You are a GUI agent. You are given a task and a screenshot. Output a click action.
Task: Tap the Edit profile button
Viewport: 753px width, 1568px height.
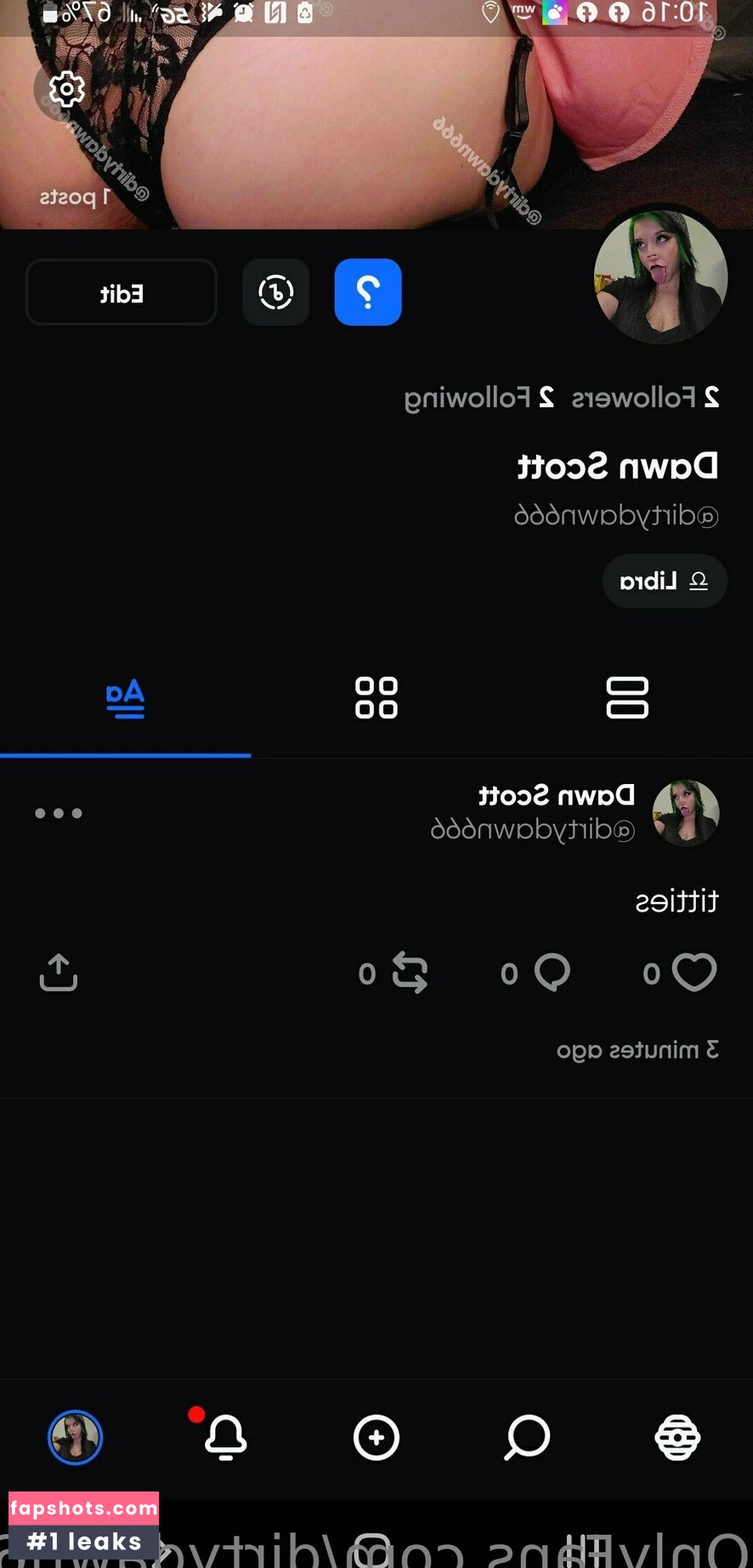(121, 293)
